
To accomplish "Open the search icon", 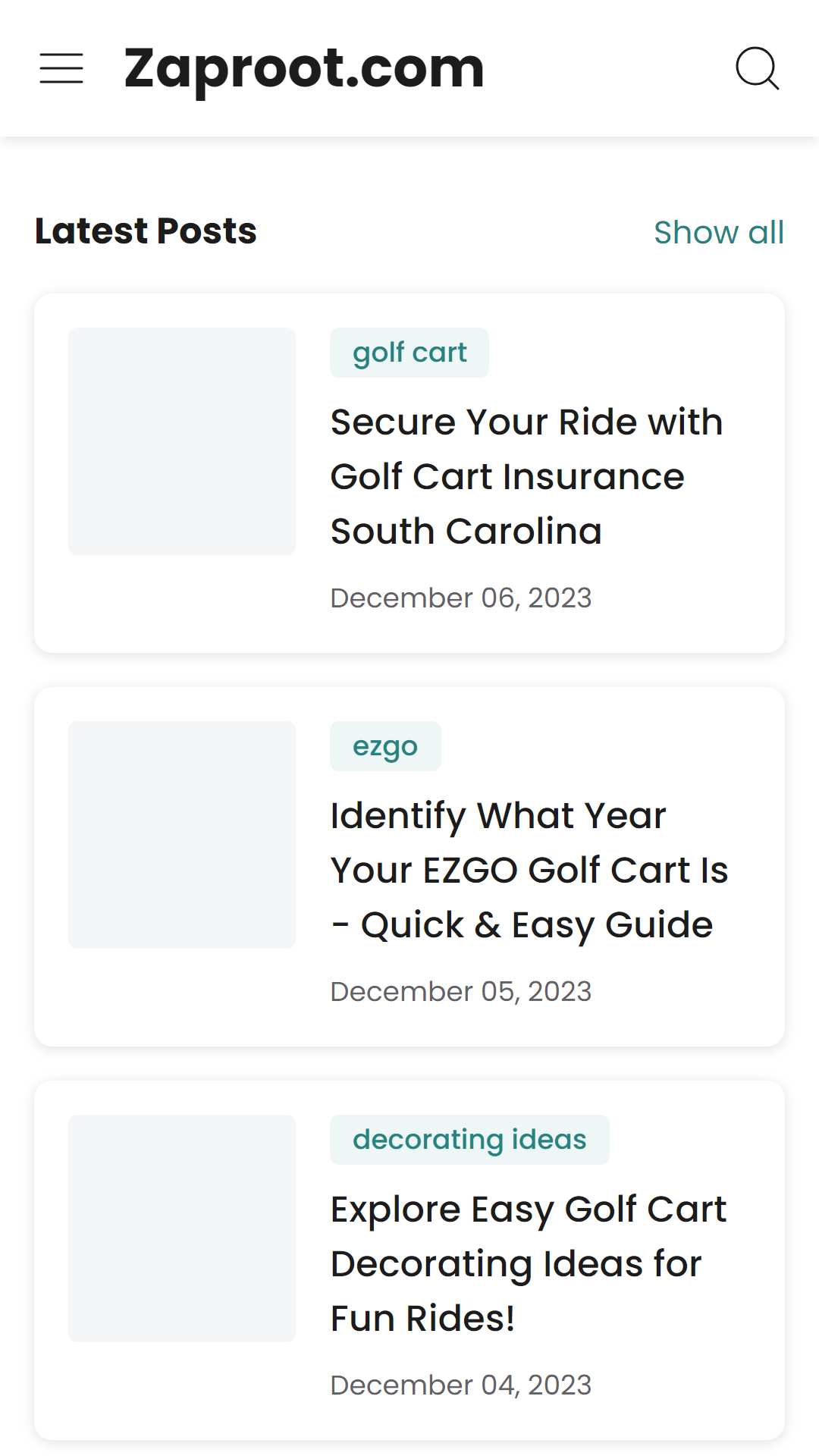I will [758, 68].
